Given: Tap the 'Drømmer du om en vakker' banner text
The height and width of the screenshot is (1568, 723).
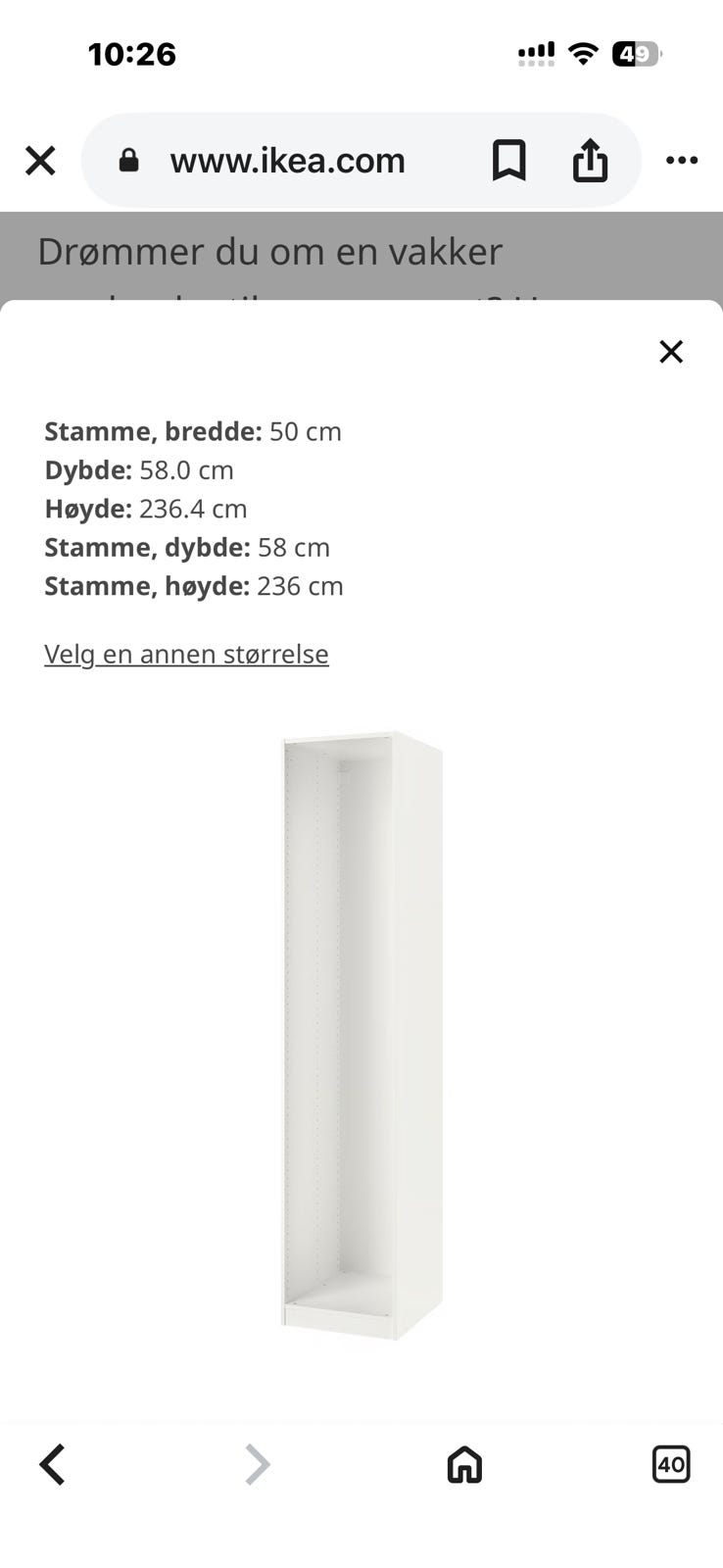Looking at the screenshot, I should coord(270,252).
